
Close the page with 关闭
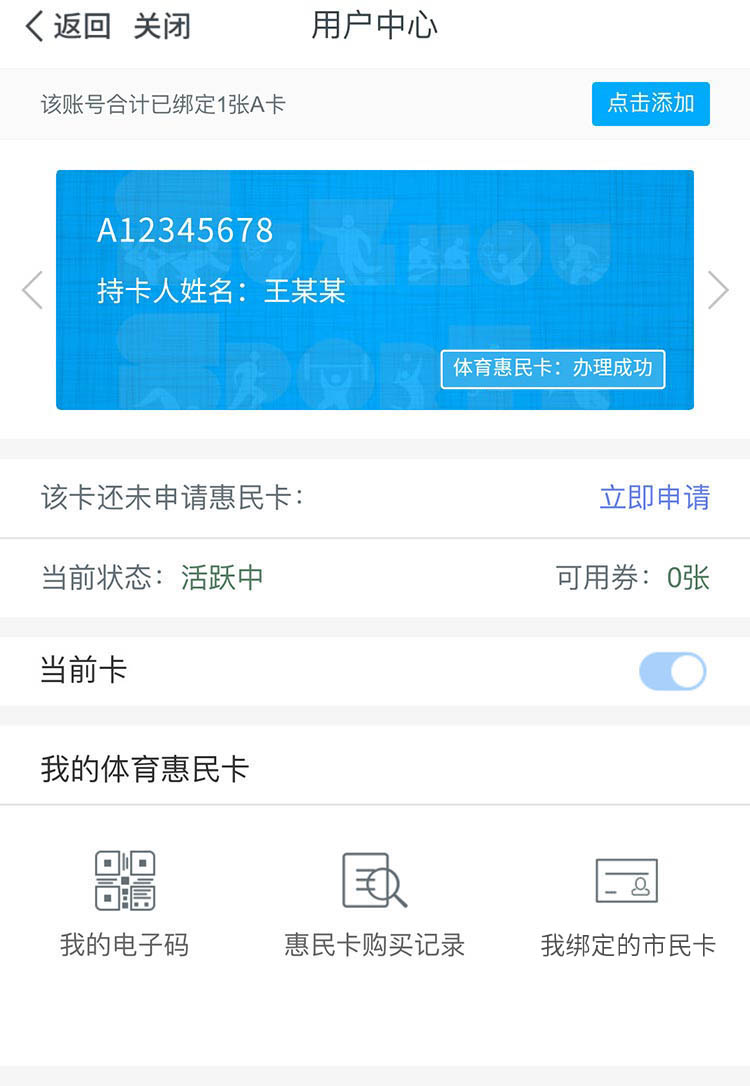tap(162, 26)
